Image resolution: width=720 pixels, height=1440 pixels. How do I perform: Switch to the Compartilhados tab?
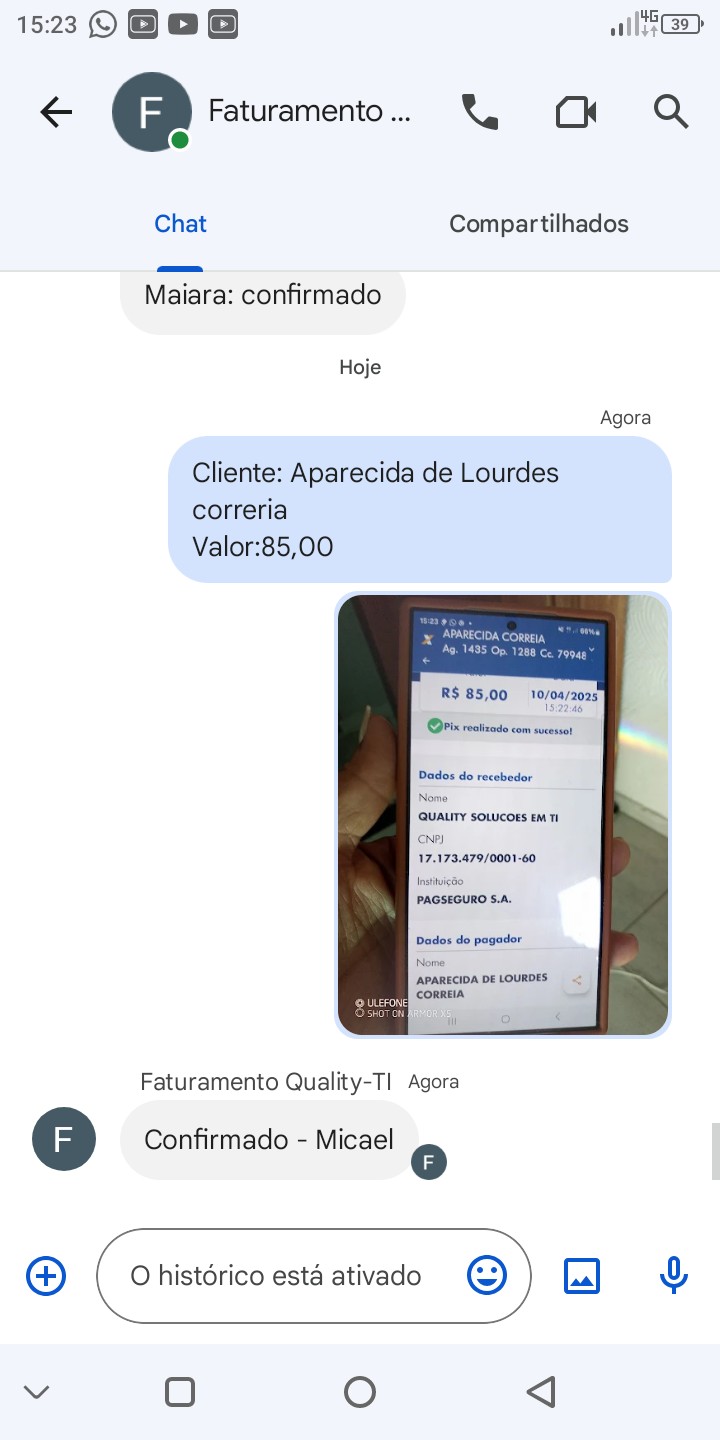click(x=538, y=224)
